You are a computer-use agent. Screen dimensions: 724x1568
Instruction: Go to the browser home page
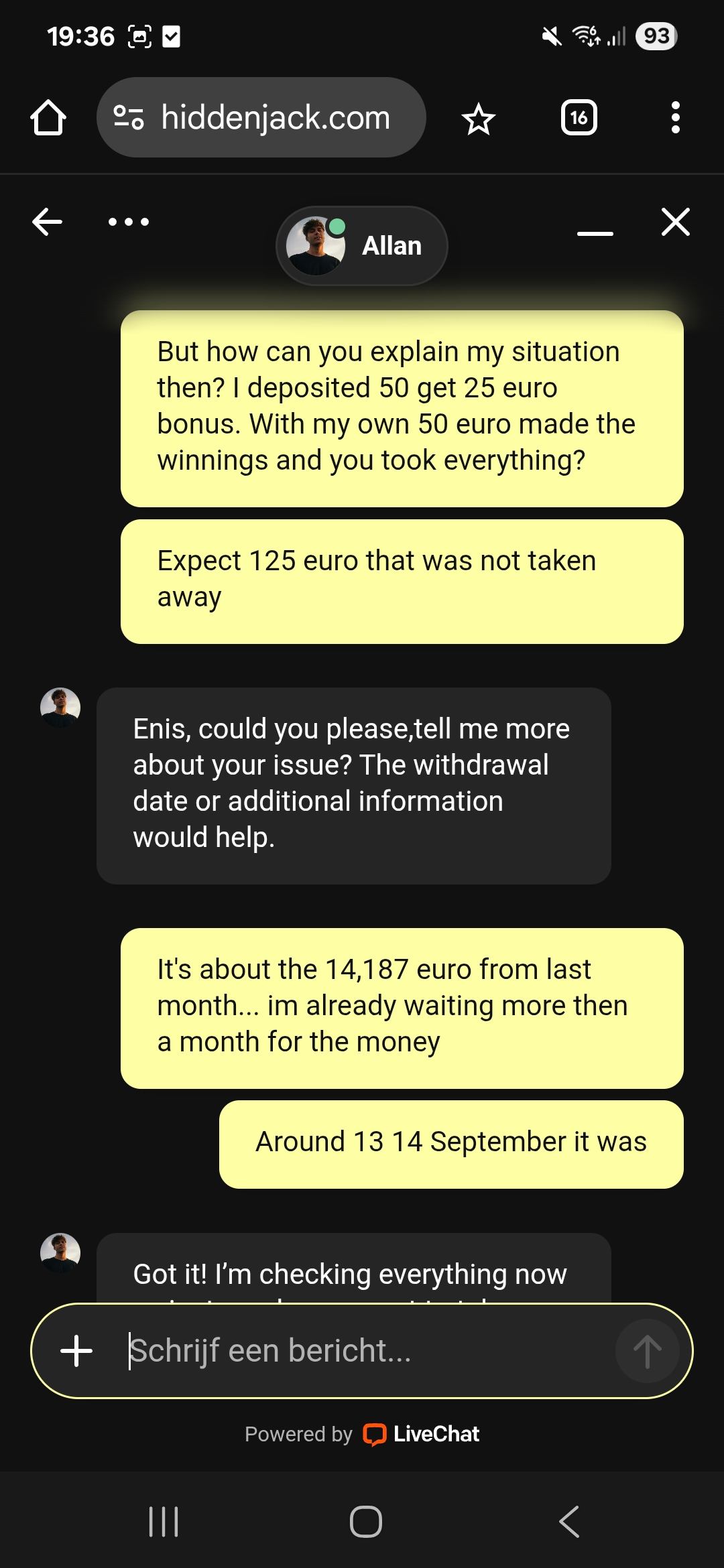(x=48, y=118)
